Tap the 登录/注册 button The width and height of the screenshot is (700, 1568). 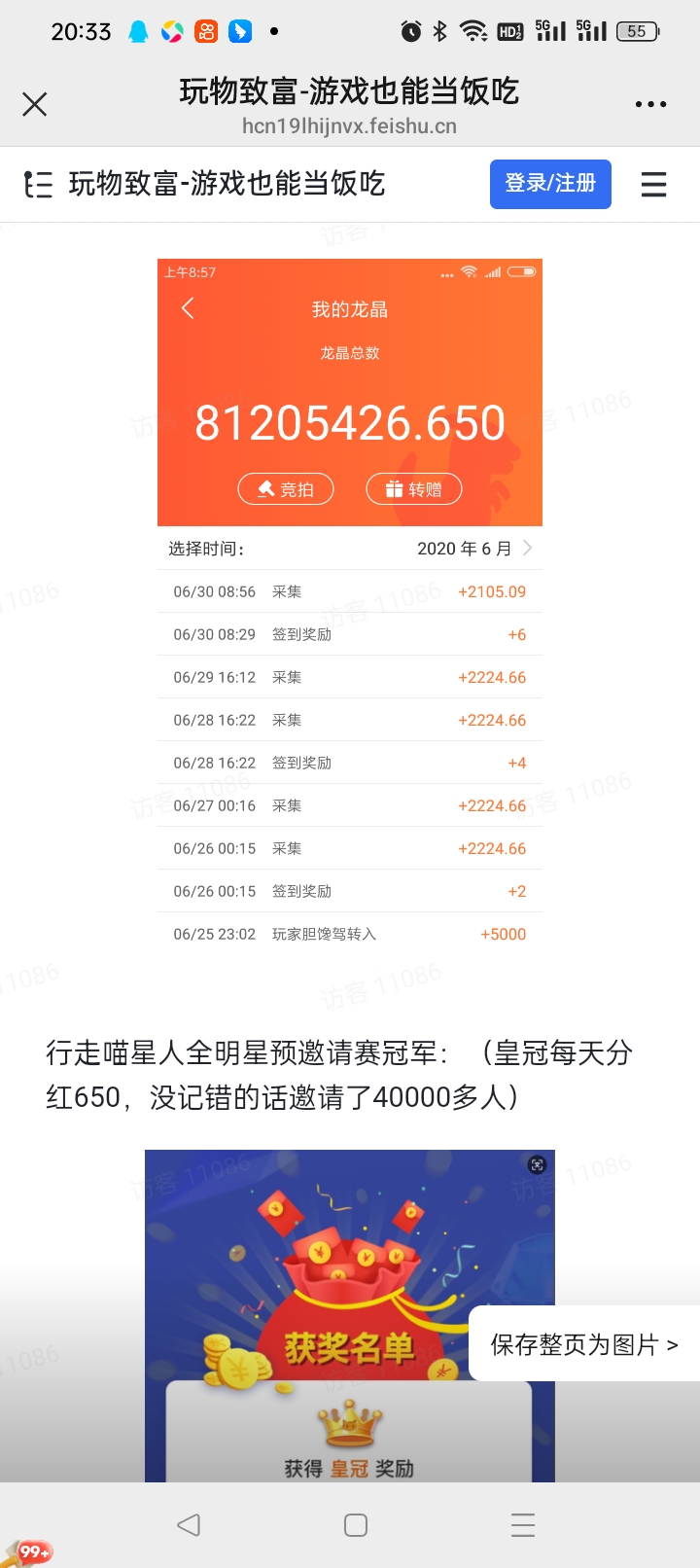point(551,184)
